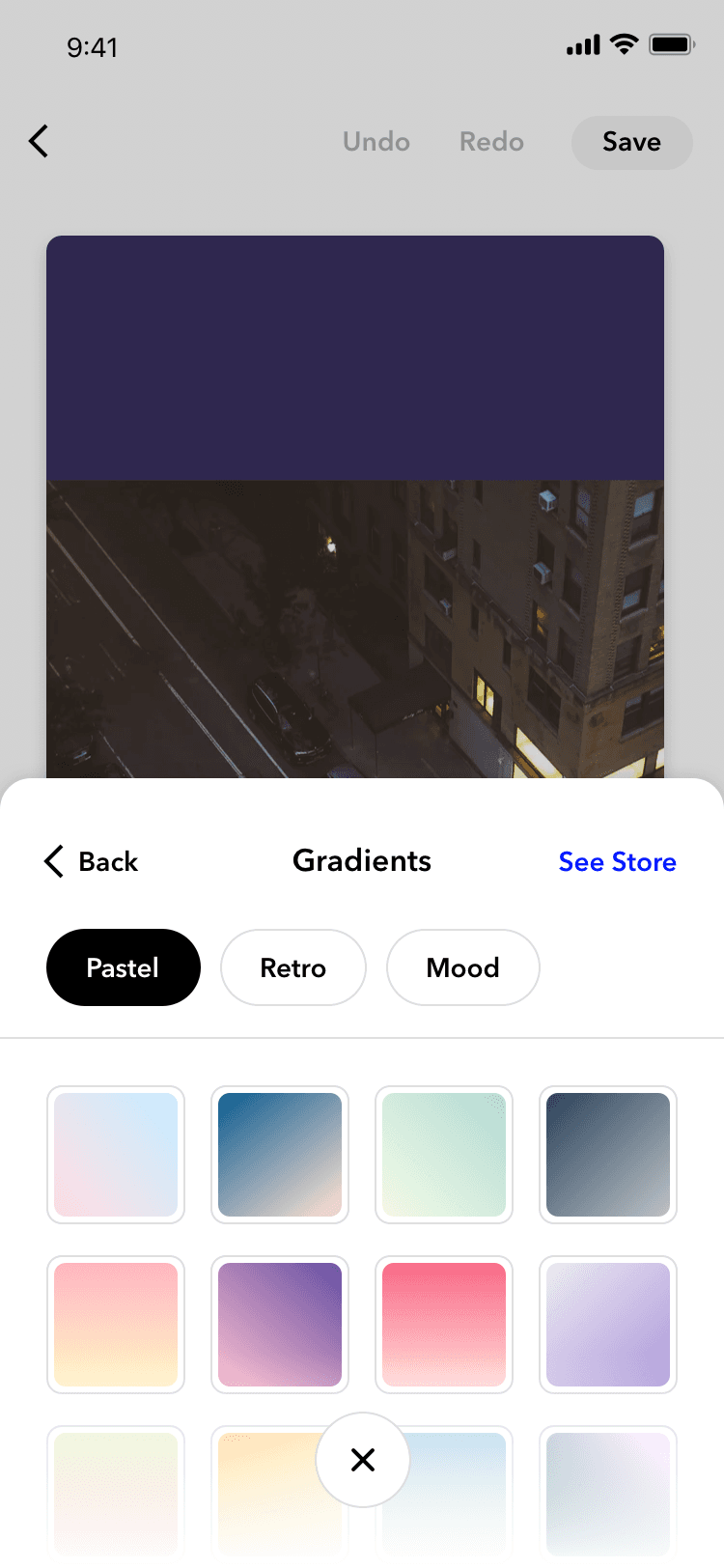The image size is (724, 1568).
Task: Switch to the Mood gradients
Action: [462, 967]
